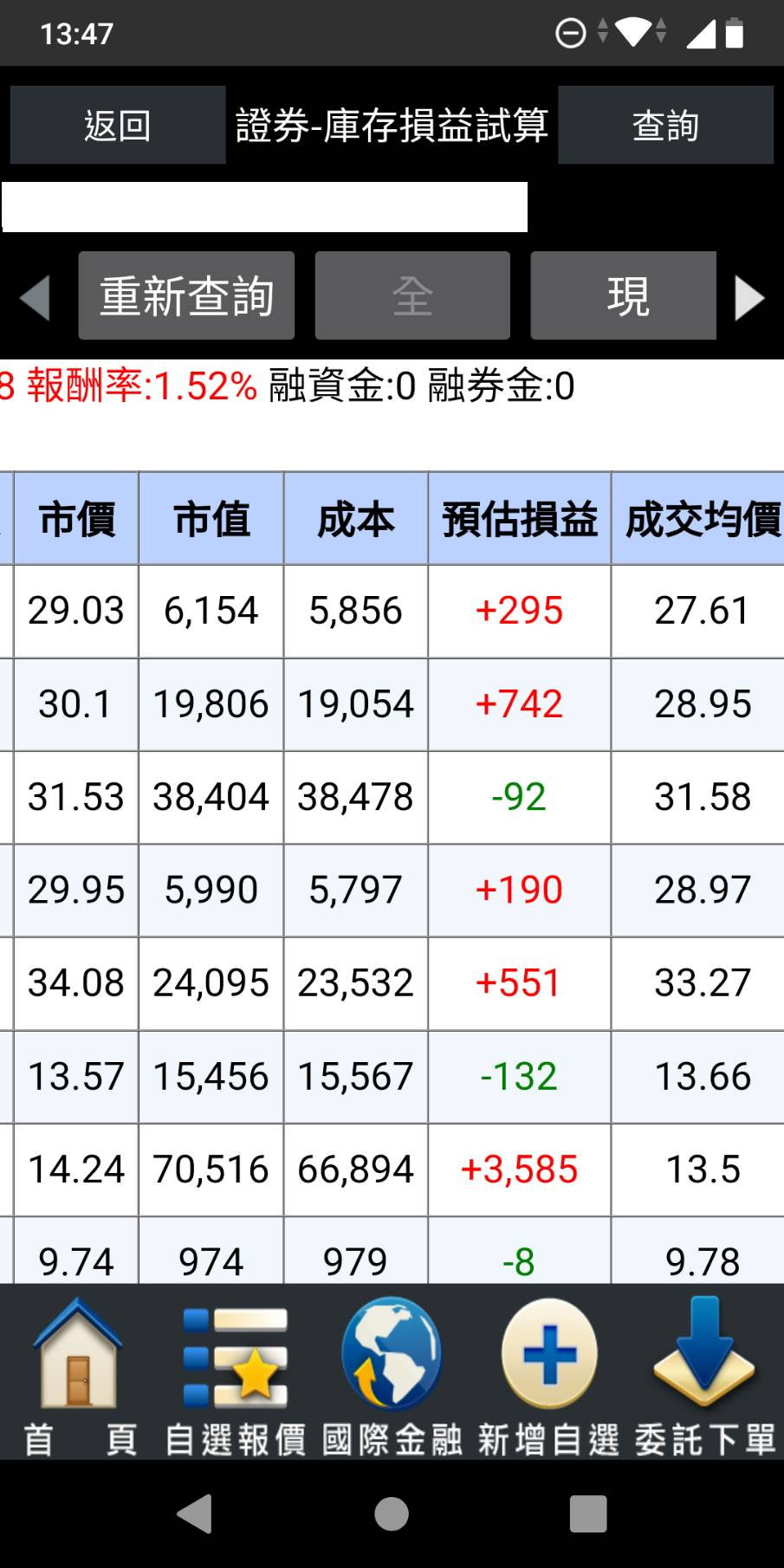The height and width of the screenshot is (1568, 784).
Task: Tap the right arrow beside 現
Action: point(749,298)
